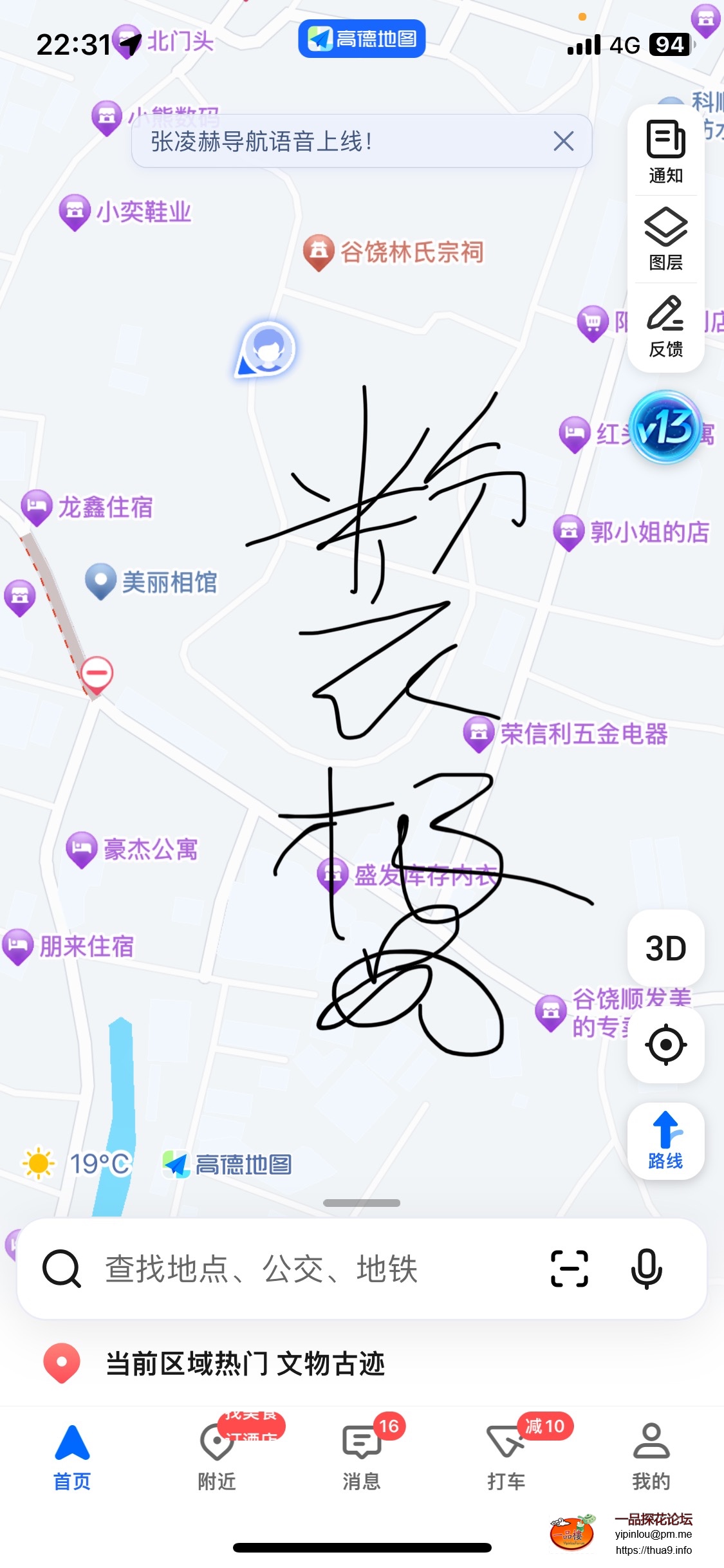
Task: Tap the V13 badge
Action: click(x=665, y=427)
